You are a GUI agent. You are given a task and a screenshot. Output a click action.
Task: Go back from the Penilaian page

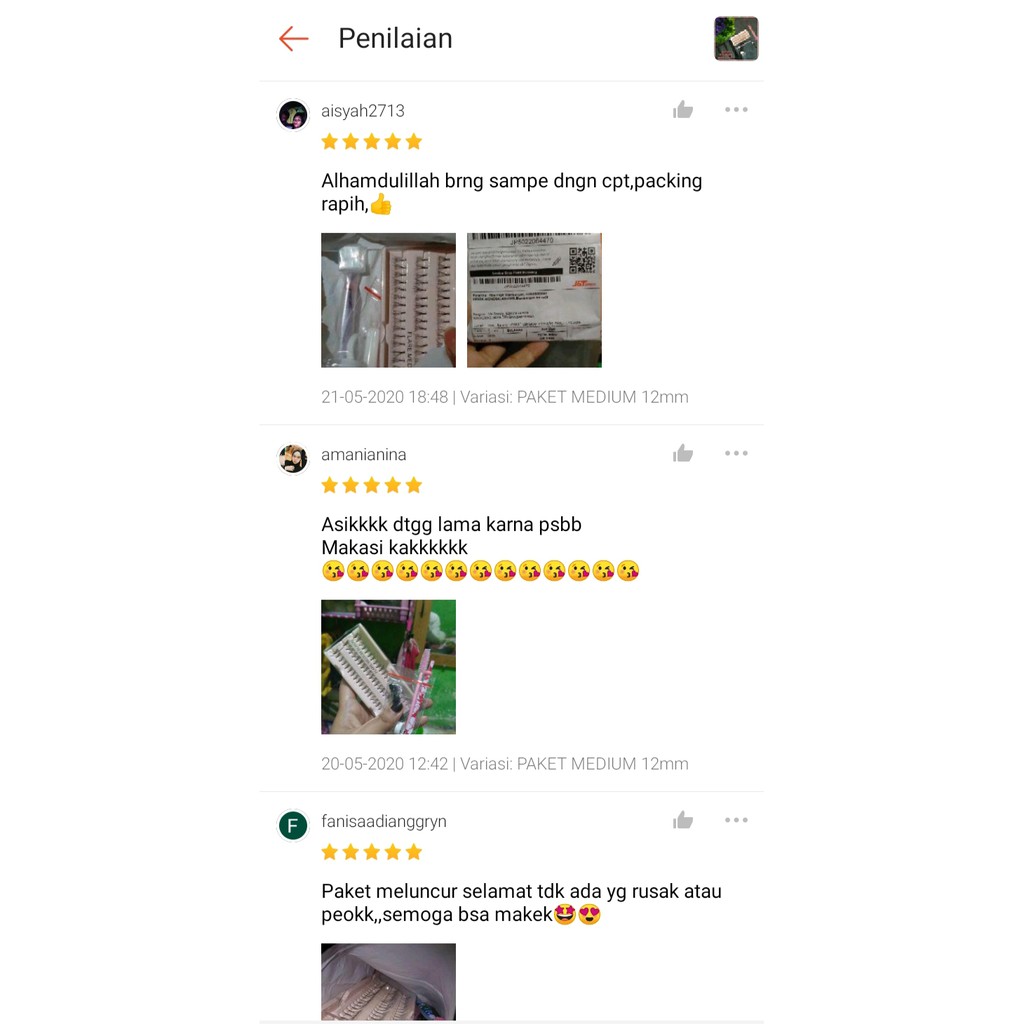(x=293, y=39)
